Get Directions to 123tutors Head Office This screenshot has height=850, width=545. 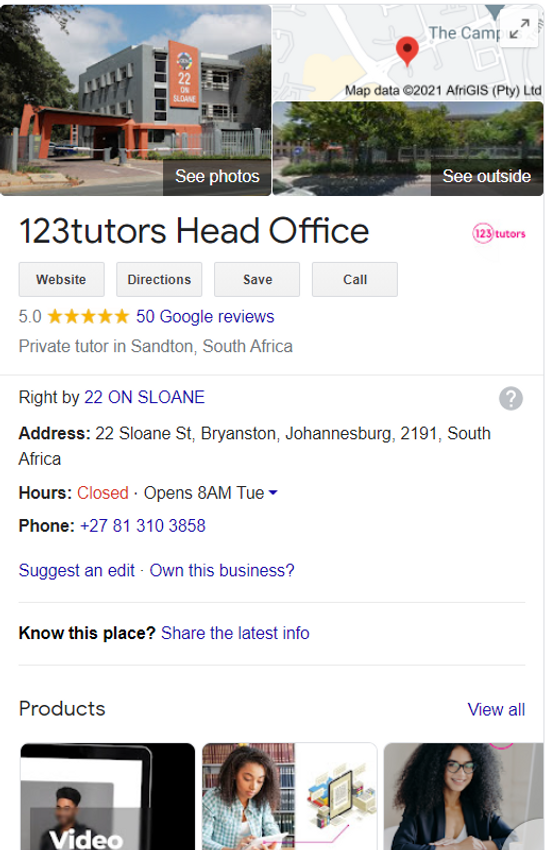click(x=159, y=279)
